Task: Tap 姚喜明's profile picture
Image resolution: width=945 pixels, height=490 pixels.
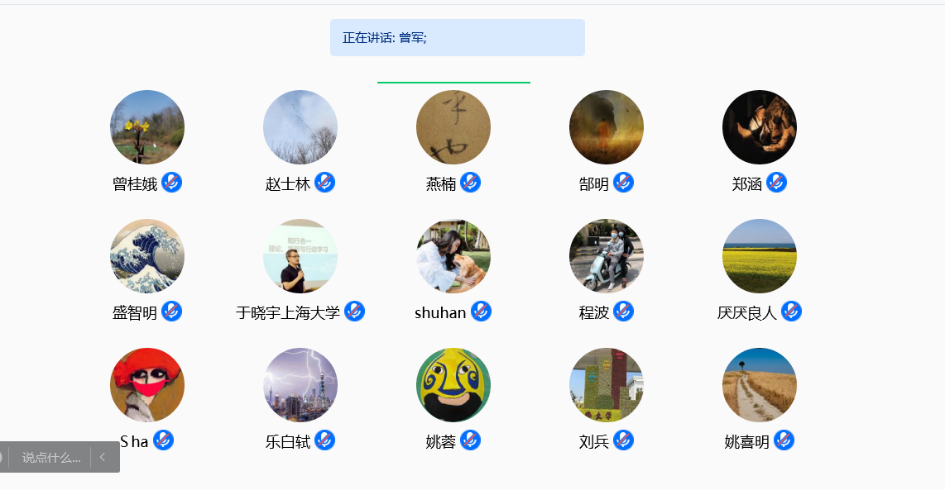Action: (x=759, y=385)
